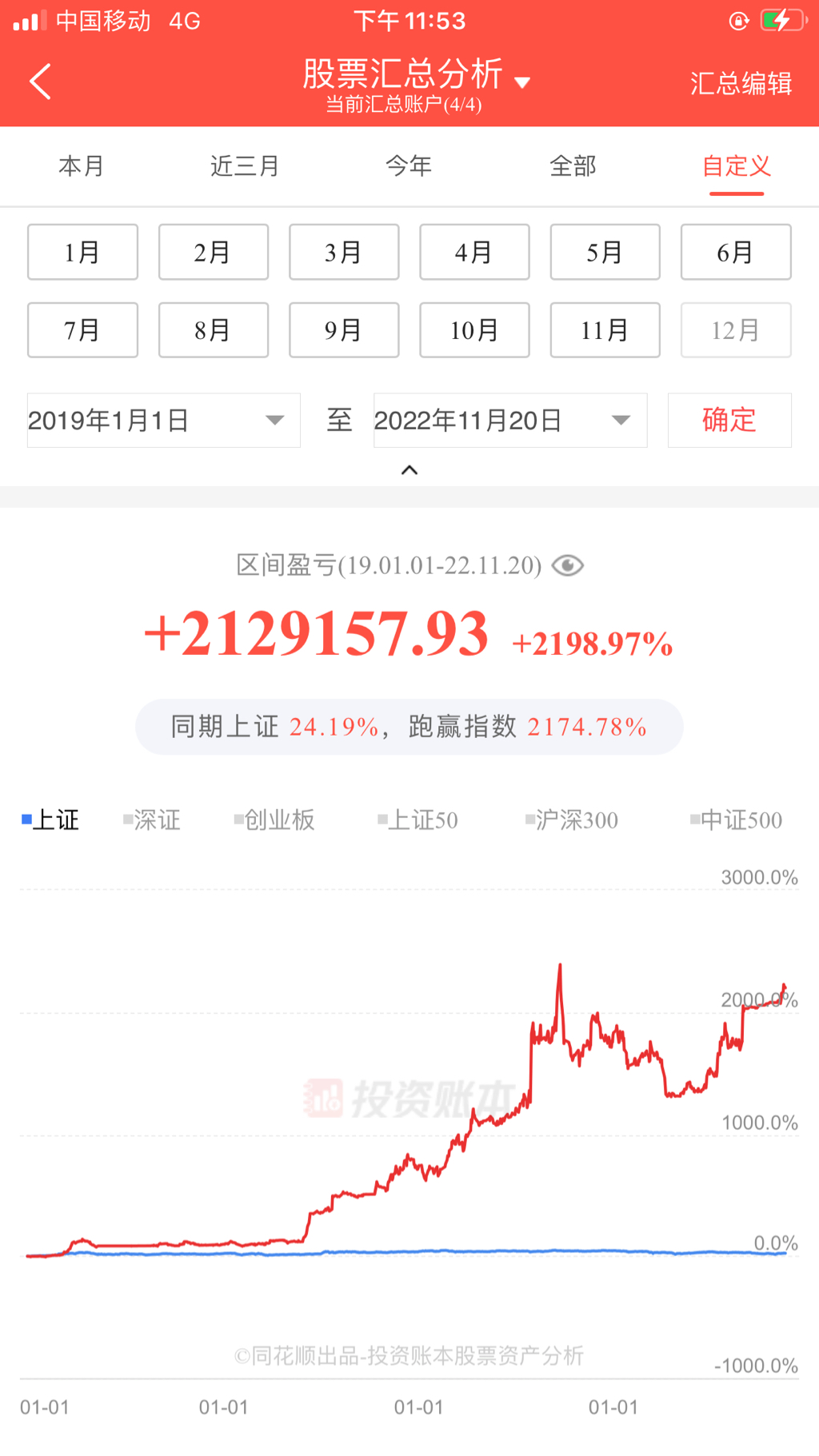Select the 6月 month button

[x=735, y=253]
